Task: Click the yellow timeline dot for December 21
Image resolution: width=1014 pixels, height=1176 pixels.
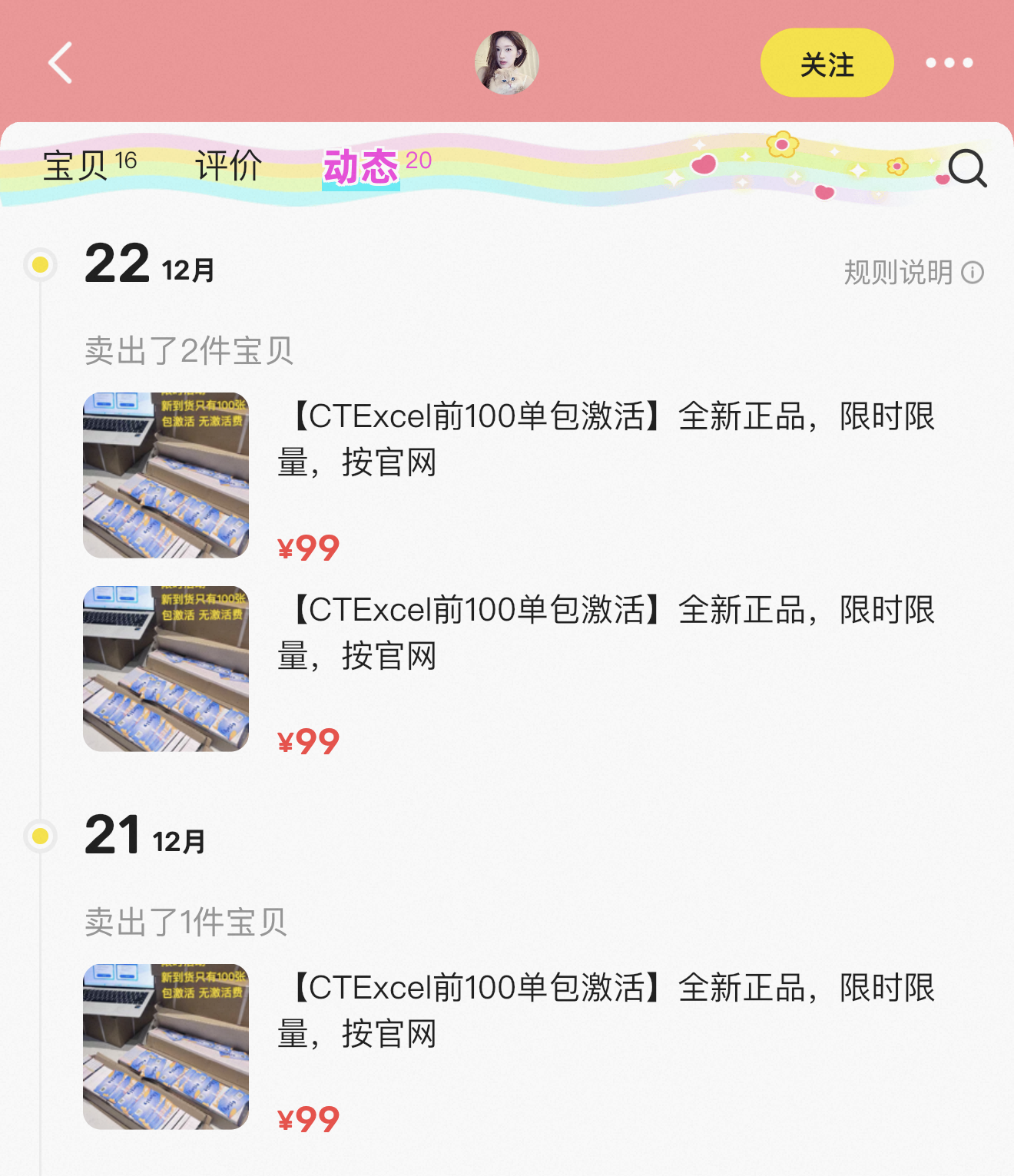Action: click(x=40, y=837)
